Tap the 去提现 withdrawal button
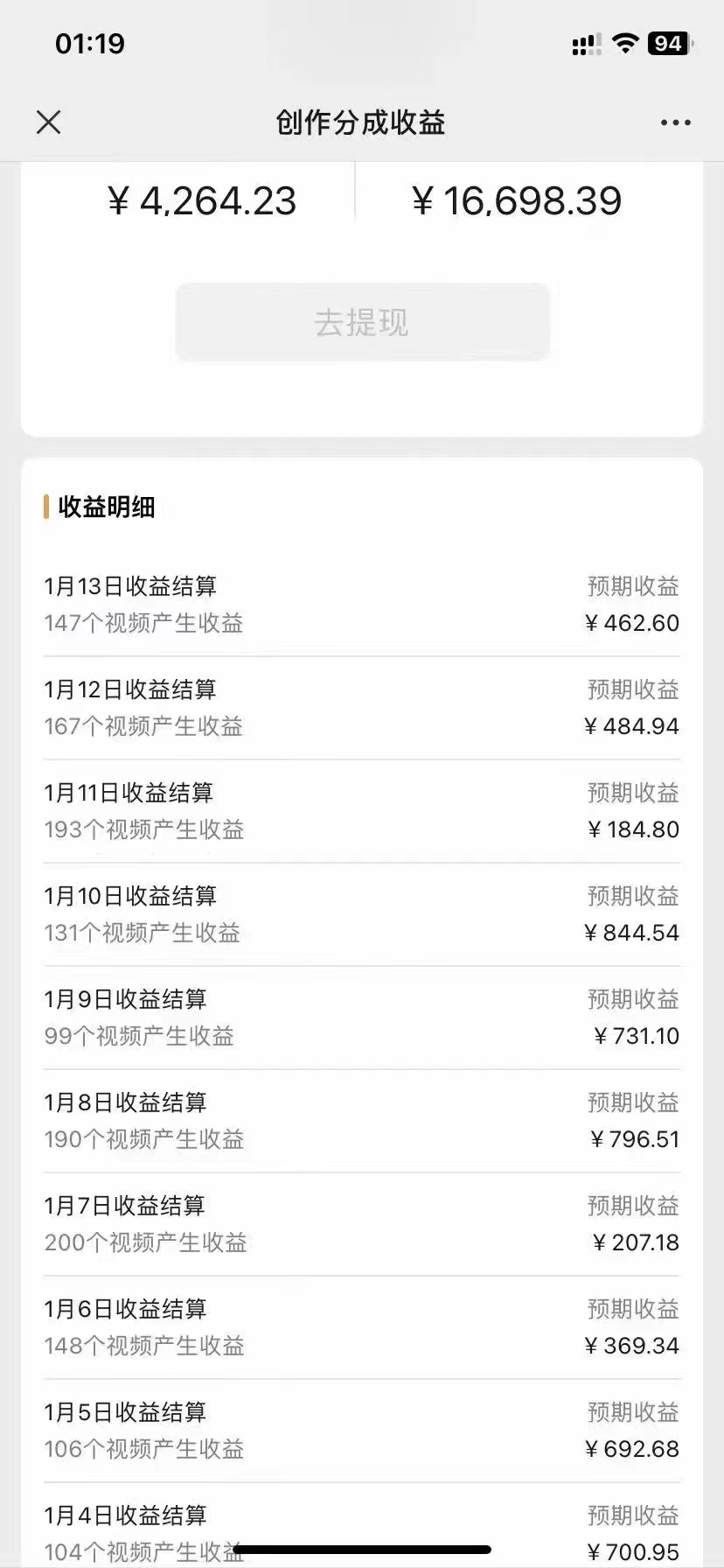Image resolution: width=724 pixels, height=1568 pixels. (362, 322)
